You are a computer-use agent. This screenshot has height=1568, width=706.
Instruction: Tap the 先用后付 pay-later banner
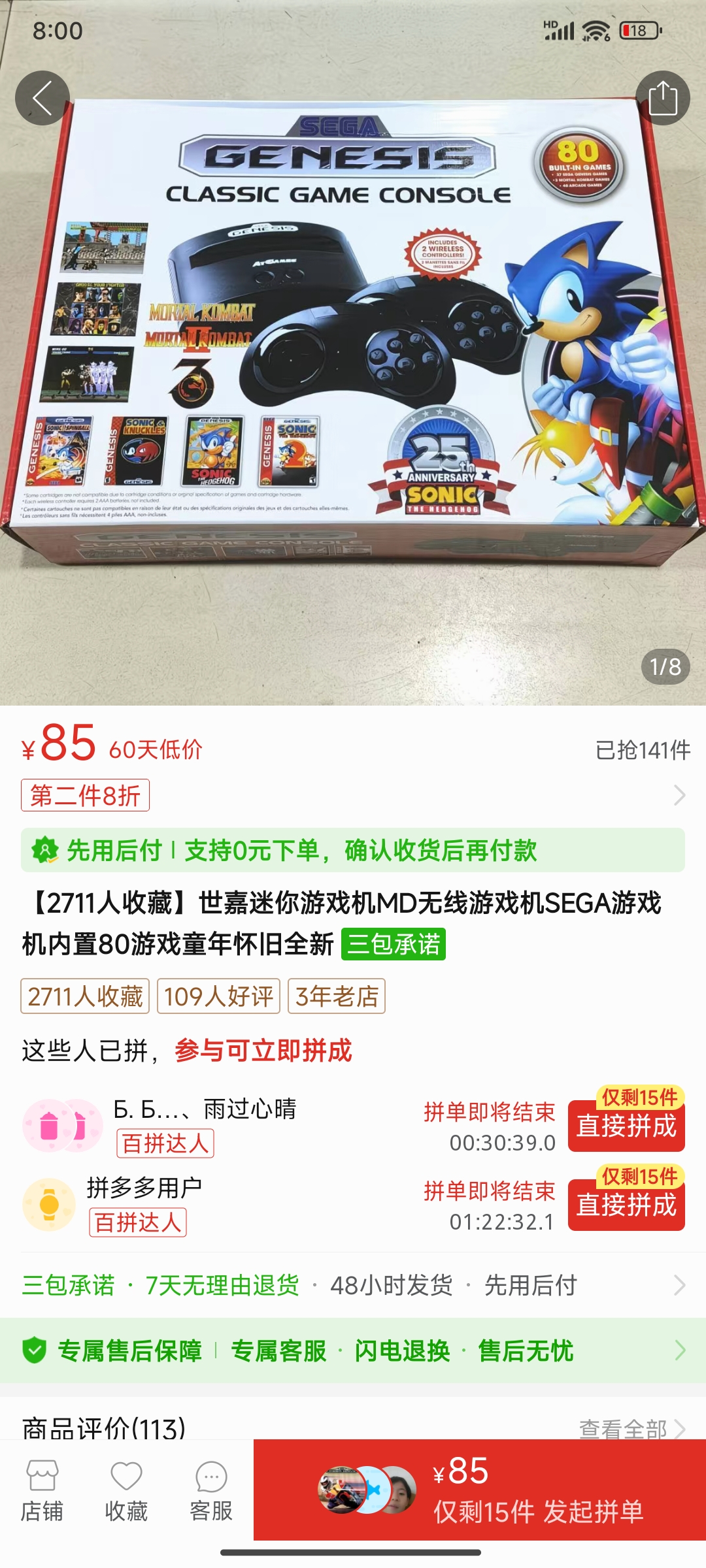coord(353,850)
